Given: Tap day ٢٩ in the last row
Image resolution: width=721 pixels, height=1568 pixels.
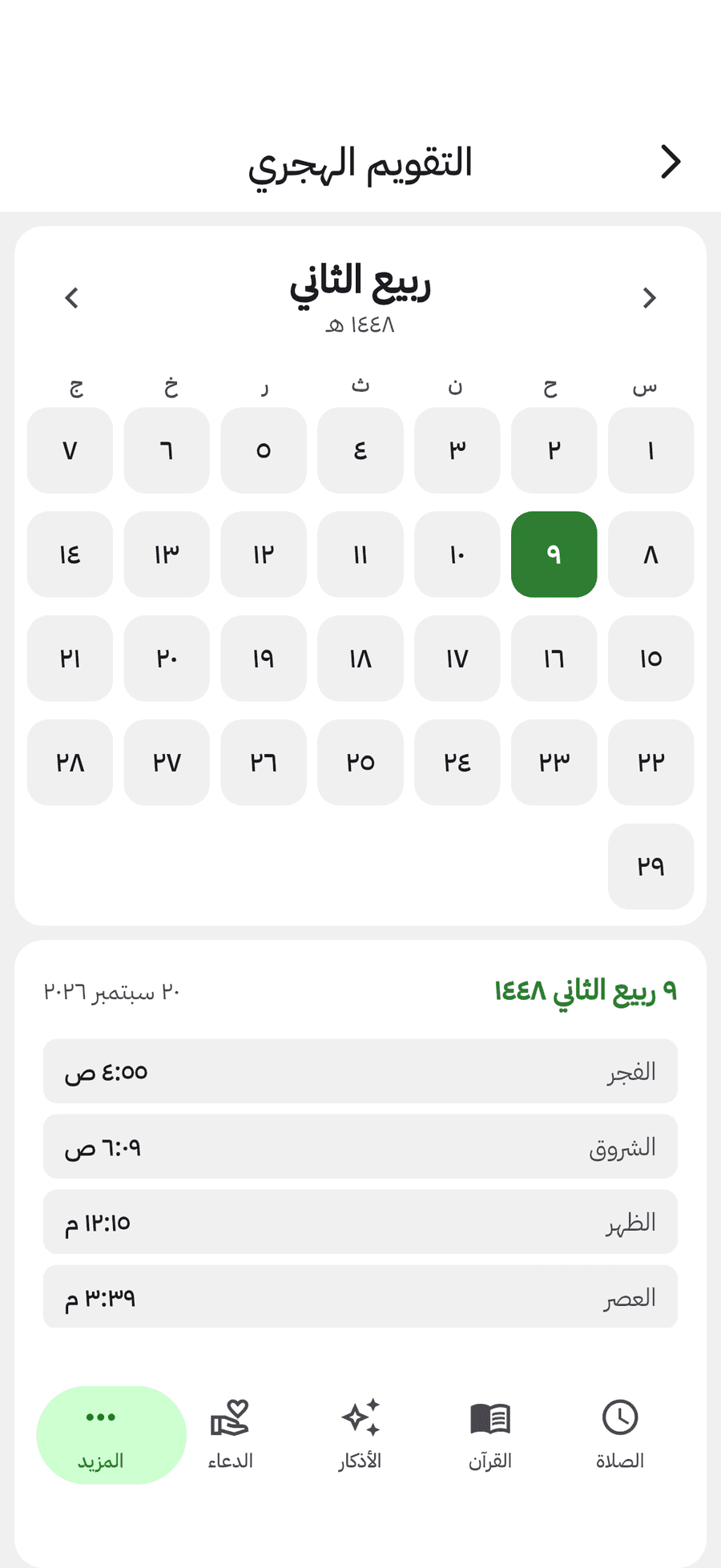Looking at the screenshot, I should coord(651,866).
